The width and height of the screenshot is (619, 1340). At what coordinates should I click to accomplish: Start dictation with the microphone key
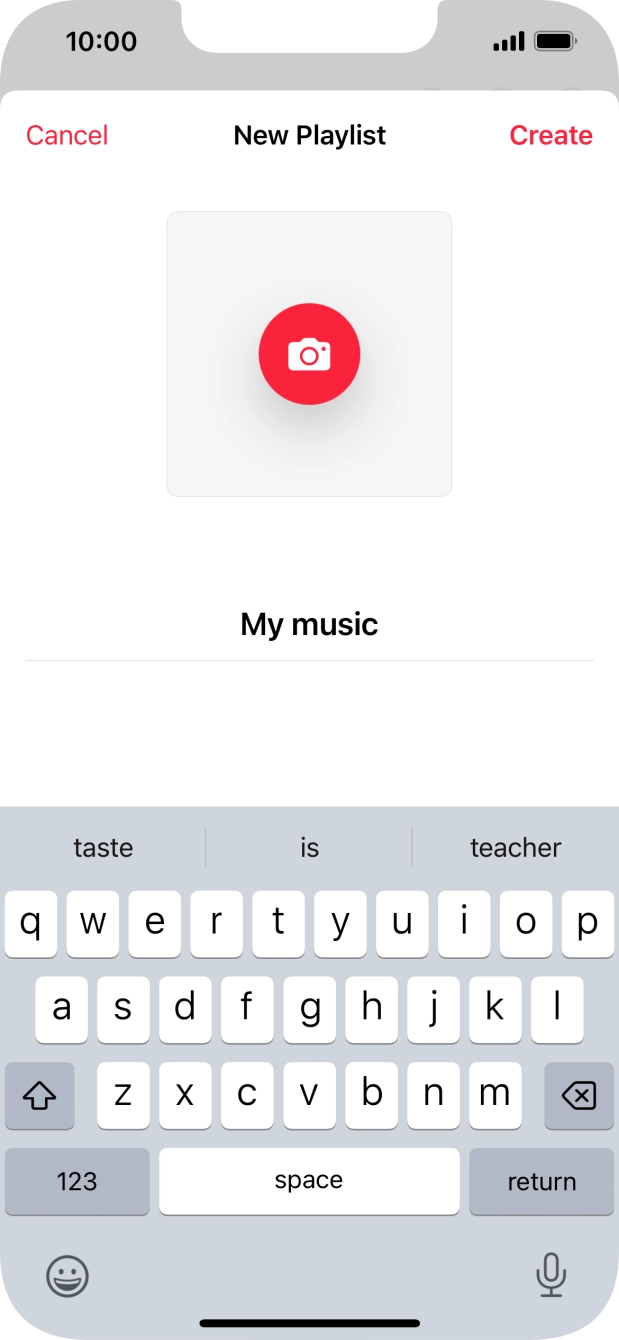tap(551, 1275)
